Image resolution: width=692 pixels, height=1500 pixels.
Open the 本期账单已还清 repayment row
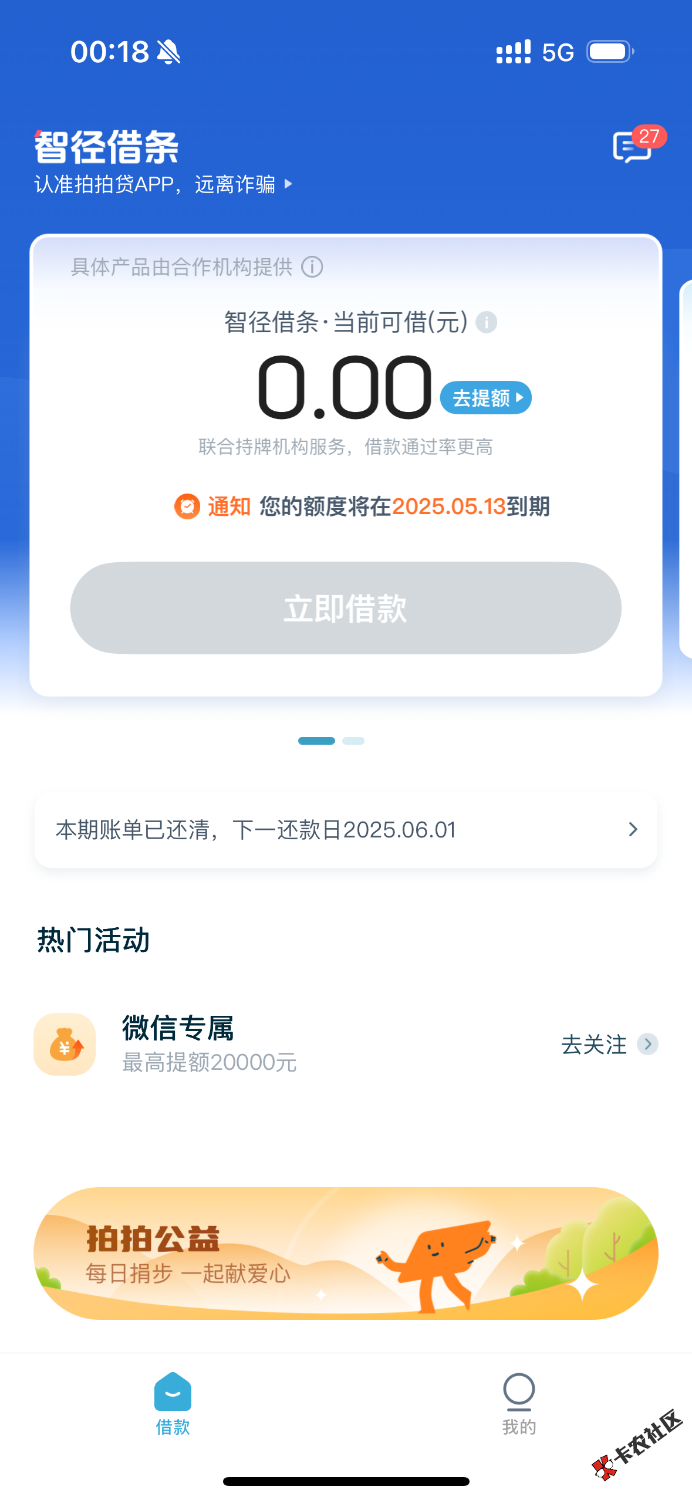pyautogui.click(x=346, y=830)
